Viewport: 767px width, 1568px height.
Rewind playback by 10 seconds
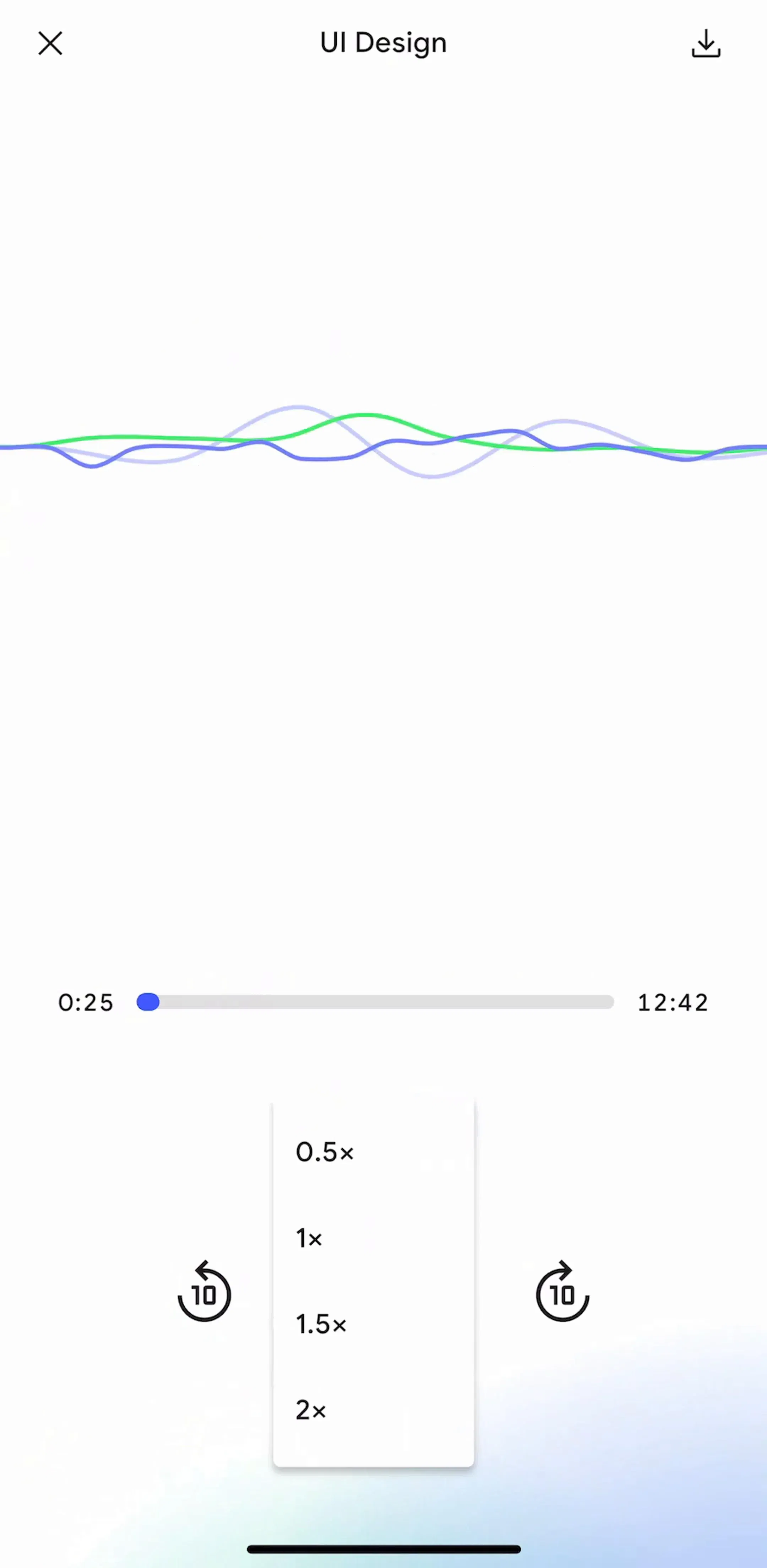tap(205, 1290)
